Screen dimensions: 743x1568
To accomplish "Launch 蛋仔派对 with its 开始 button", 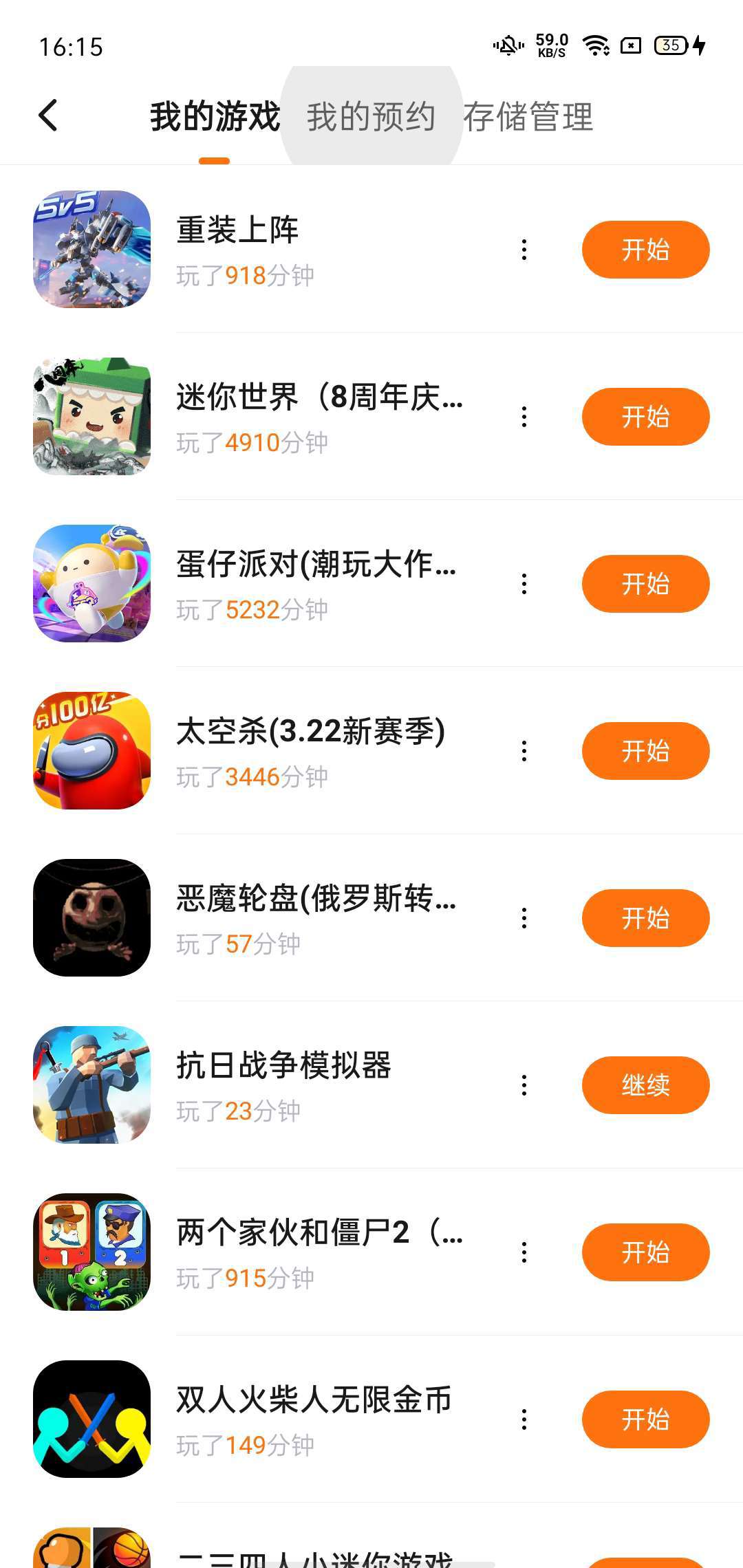I will 645,584.
